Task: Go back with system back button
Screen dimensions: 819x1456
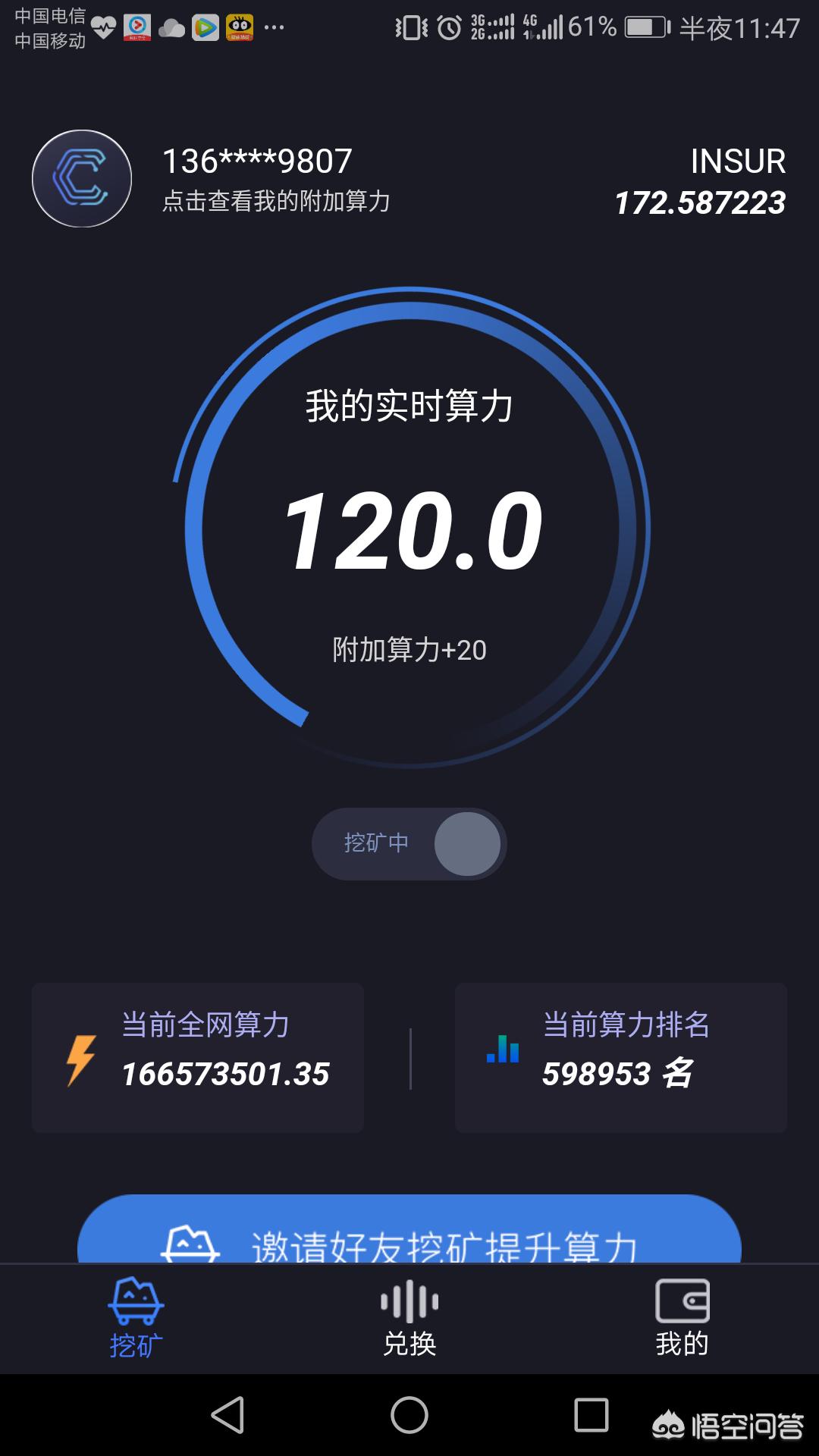Action: click(x=227, y=1415)
